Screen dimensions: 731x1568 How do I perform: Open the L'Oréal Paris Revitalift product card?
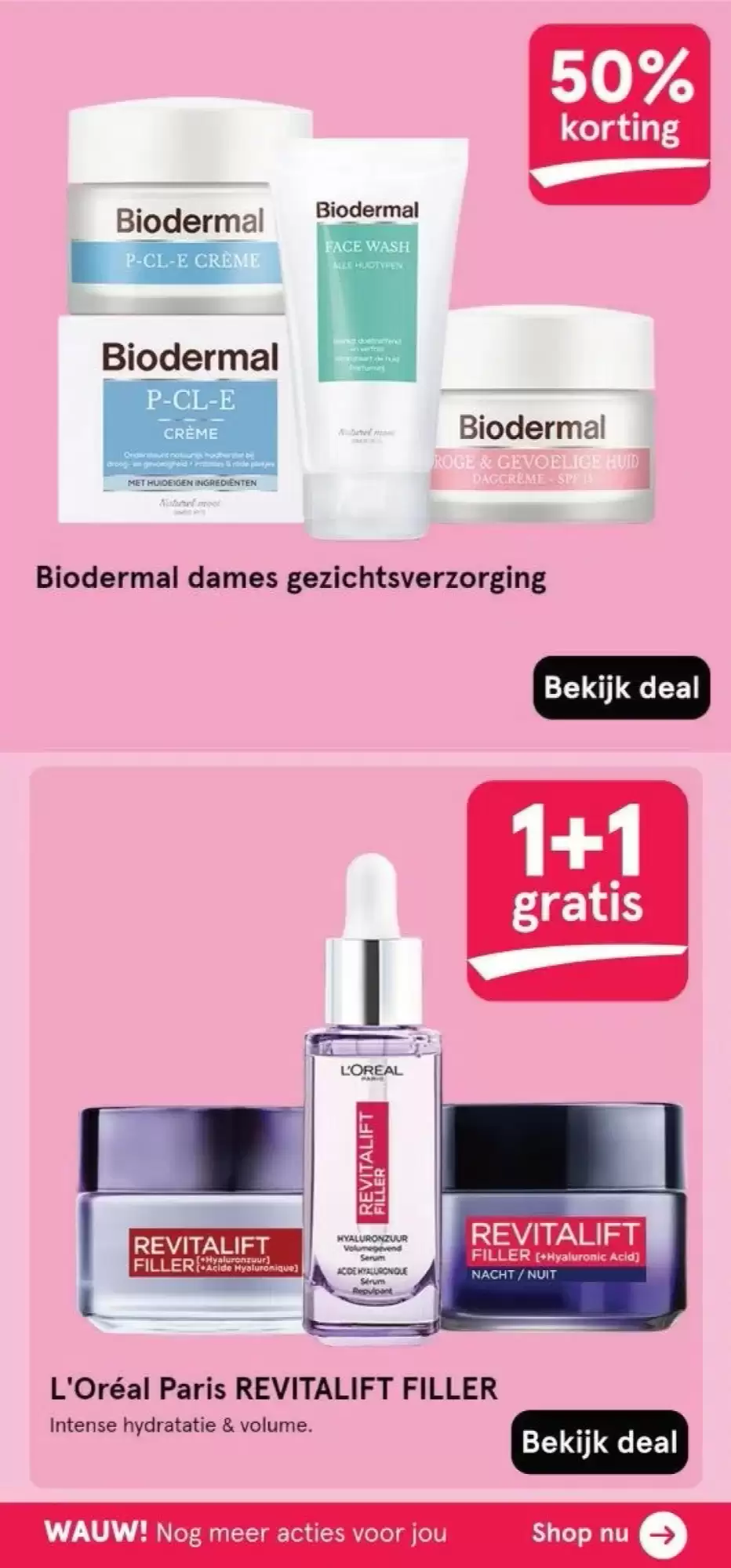[365, 1127]
